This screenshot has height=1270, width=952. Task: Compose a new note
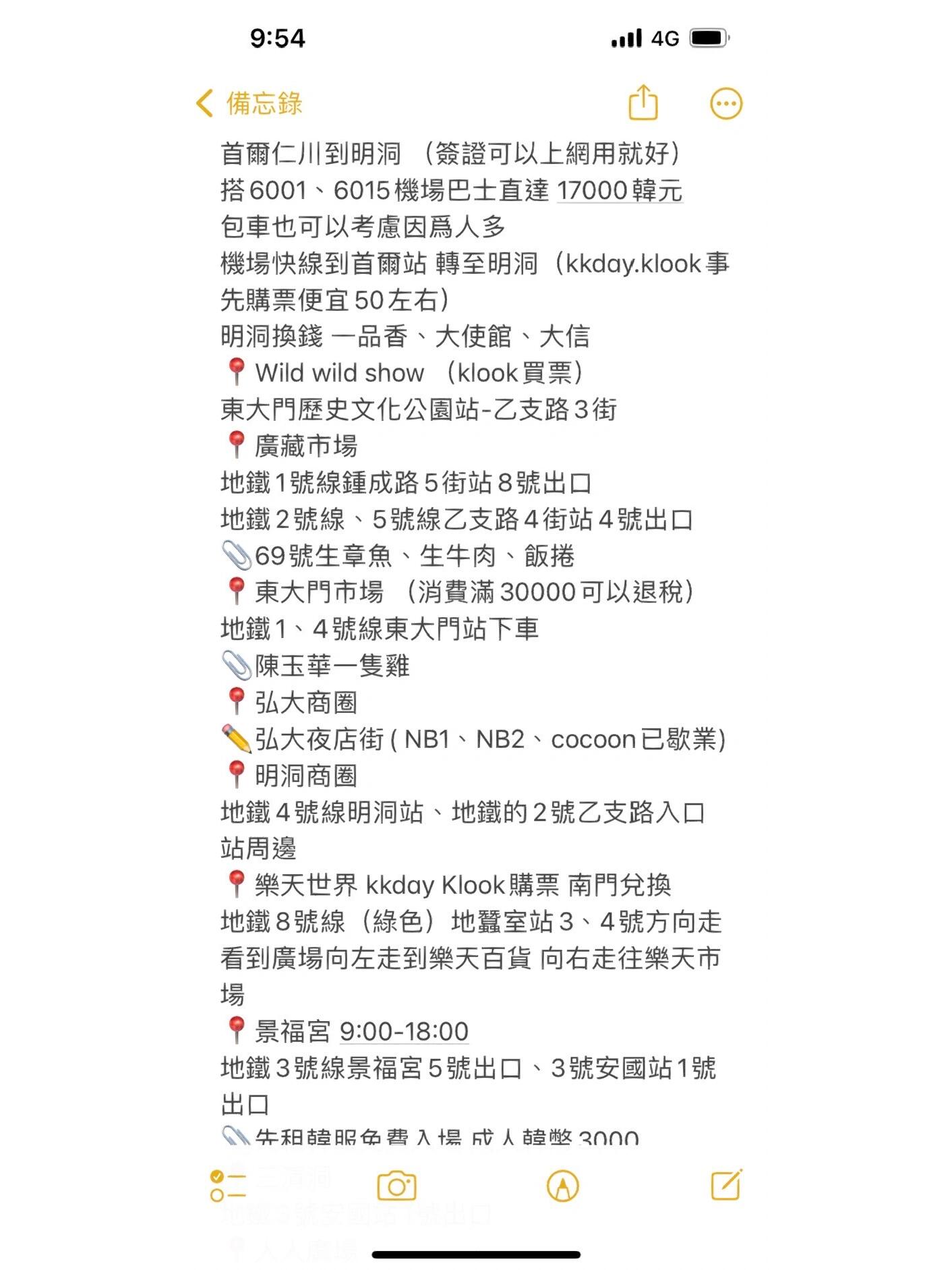(726, 1185)
